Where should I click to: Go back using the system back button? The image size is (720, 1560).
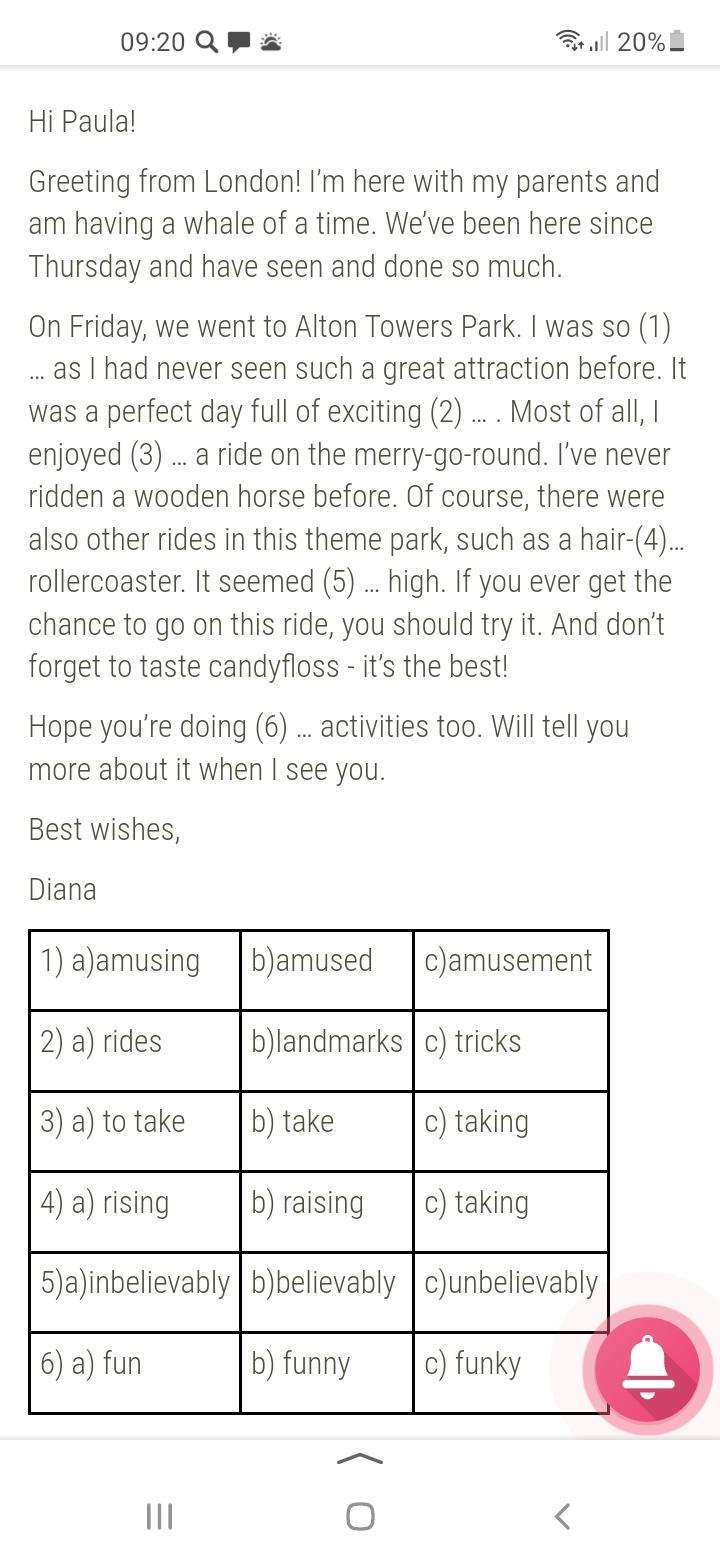562,1516
